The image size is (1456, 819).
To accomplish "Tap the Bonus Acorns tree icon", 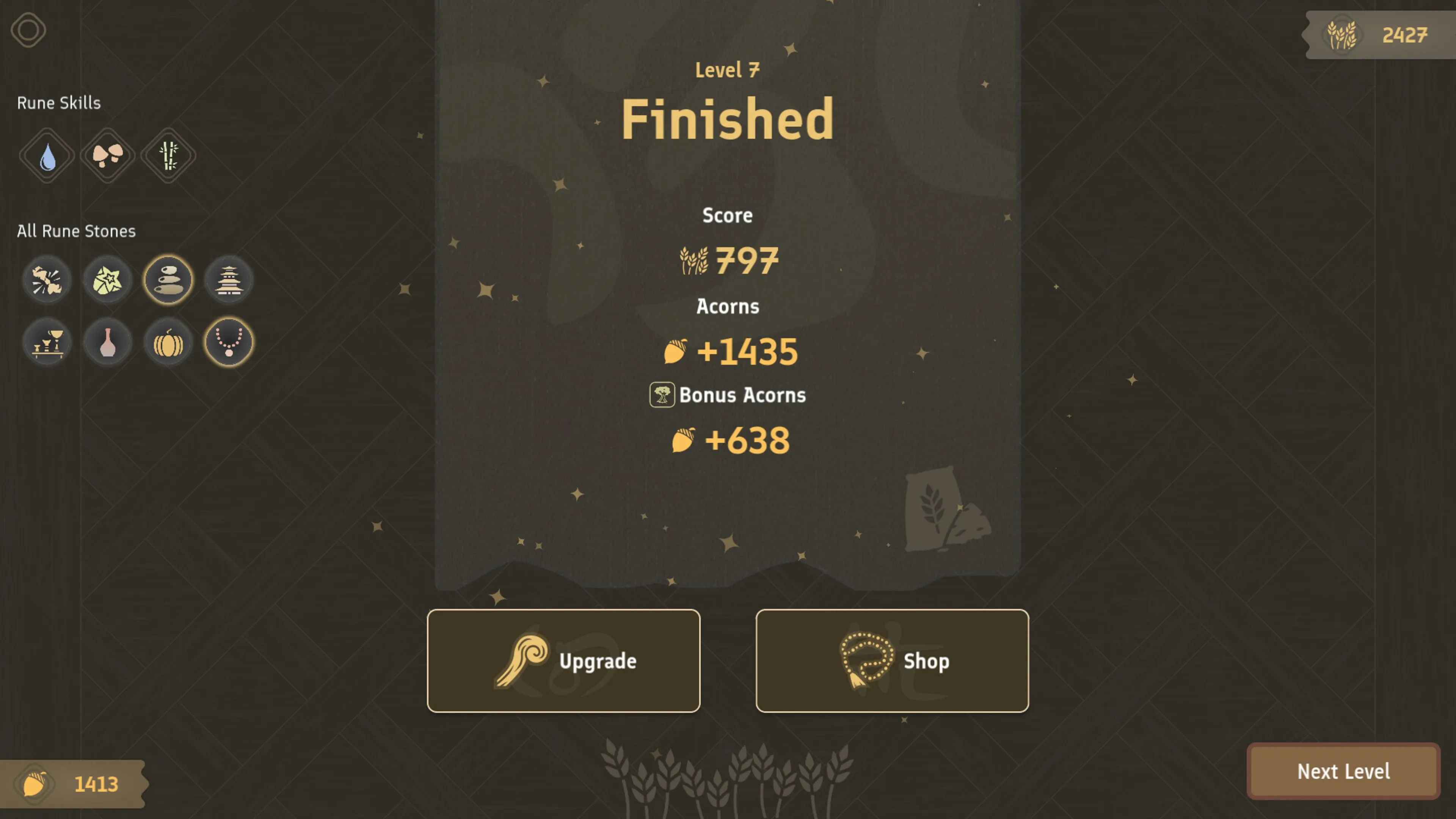I will [662, 394].
